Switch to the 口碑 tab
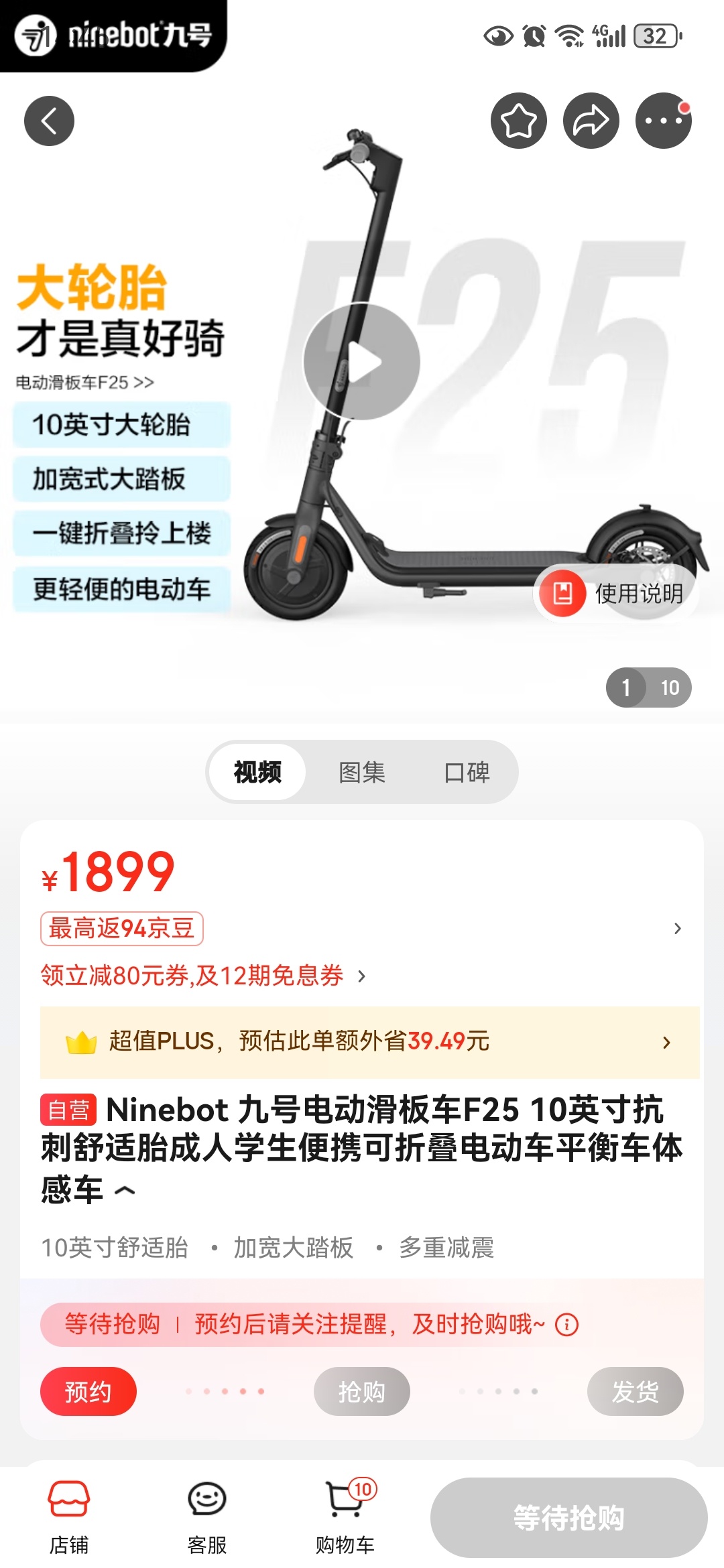The image size is (724, 1568). (x=467, y=772)
